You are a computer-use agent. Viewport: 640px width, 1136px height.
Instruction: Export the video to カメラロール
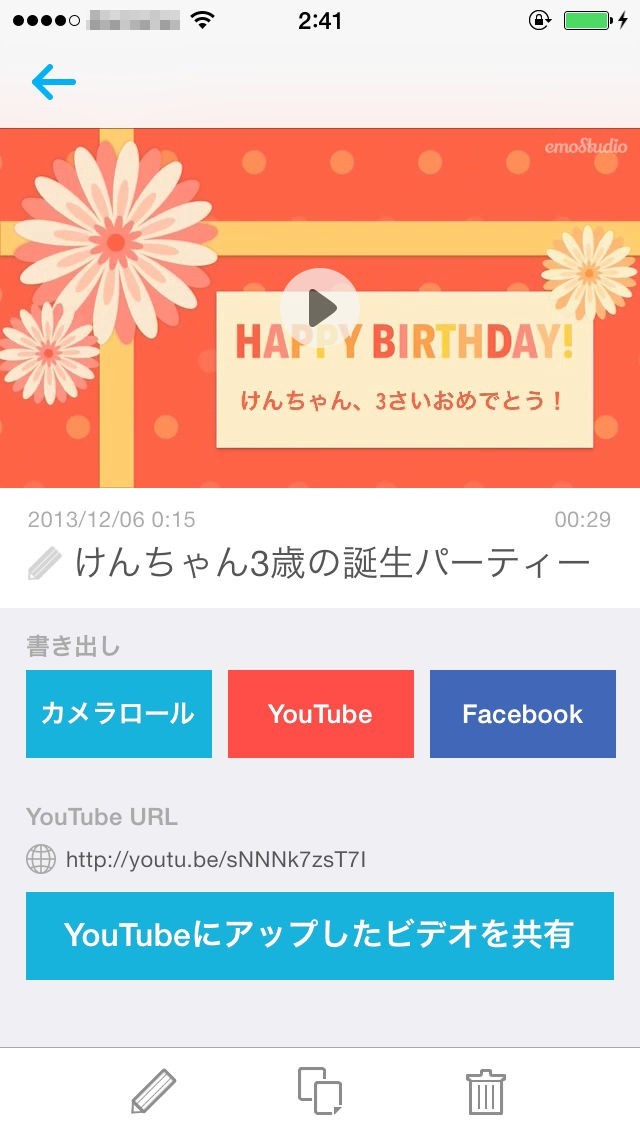[119, 714]
